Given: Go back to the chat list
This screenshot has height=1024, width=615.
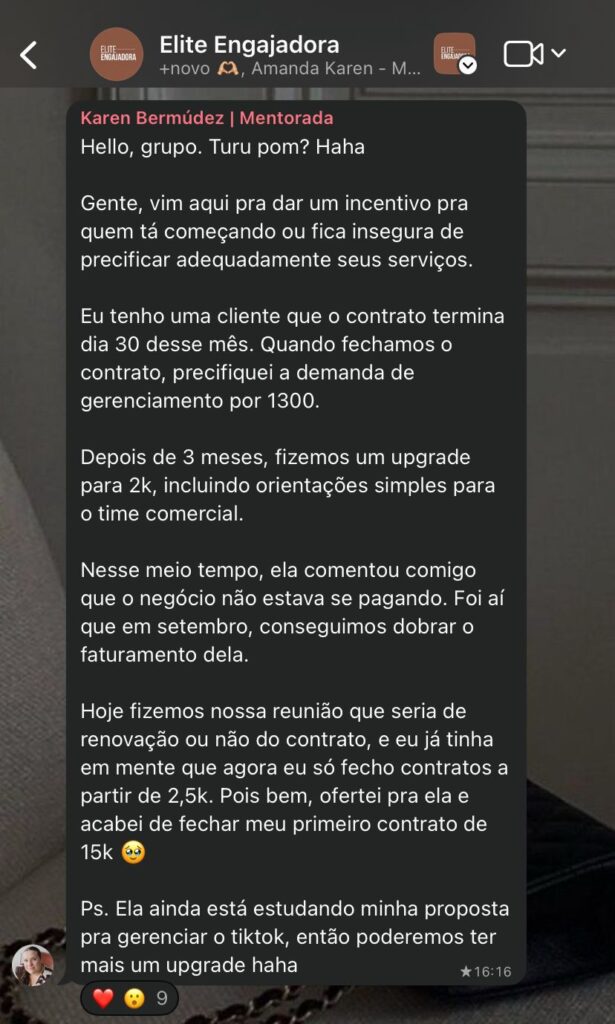Looking at the screenshot, I should [29, 55].
